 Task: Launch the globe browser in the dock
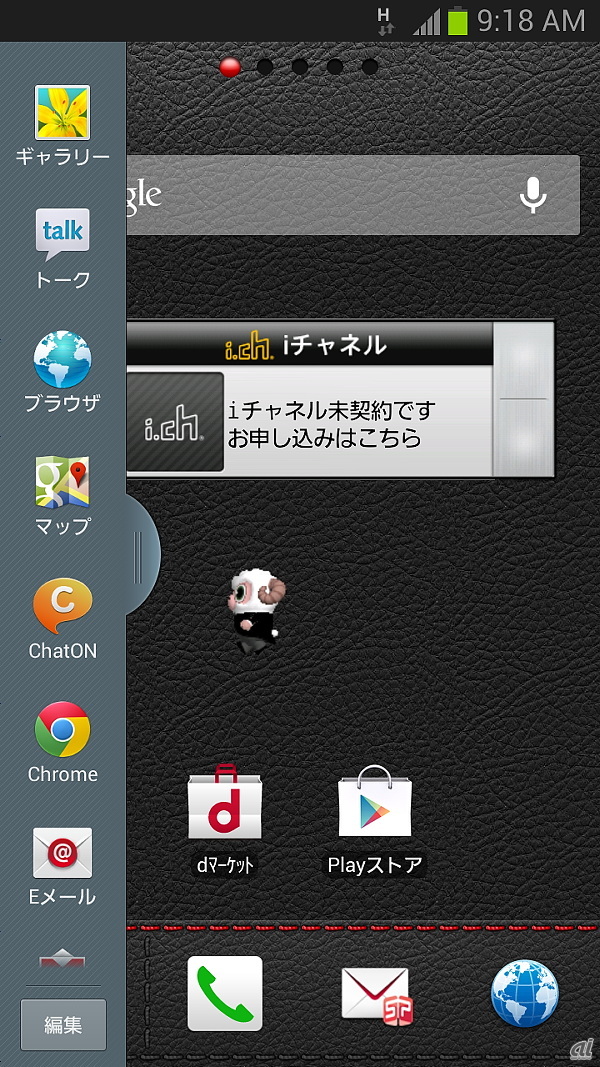(x=524, y=994)
